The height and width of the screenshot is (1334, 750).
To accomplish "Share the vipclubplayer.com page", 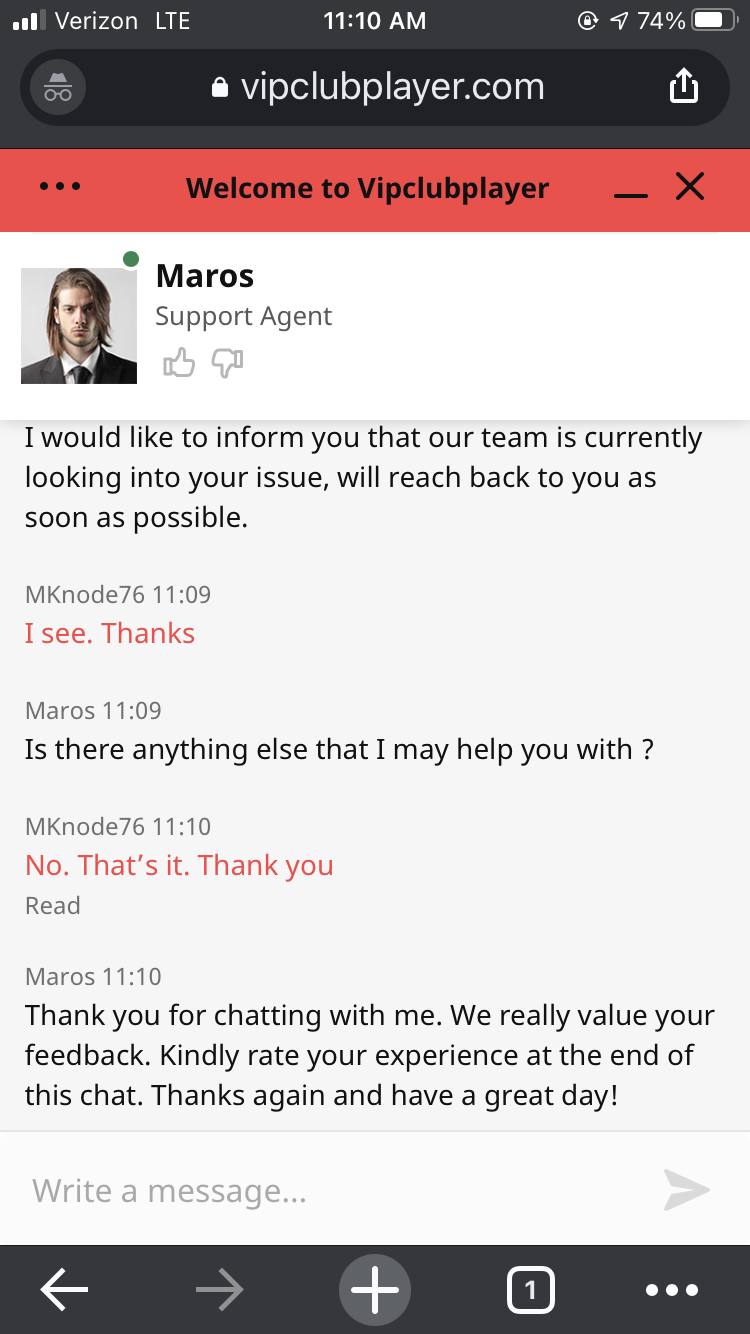I will tap(683, 87).
